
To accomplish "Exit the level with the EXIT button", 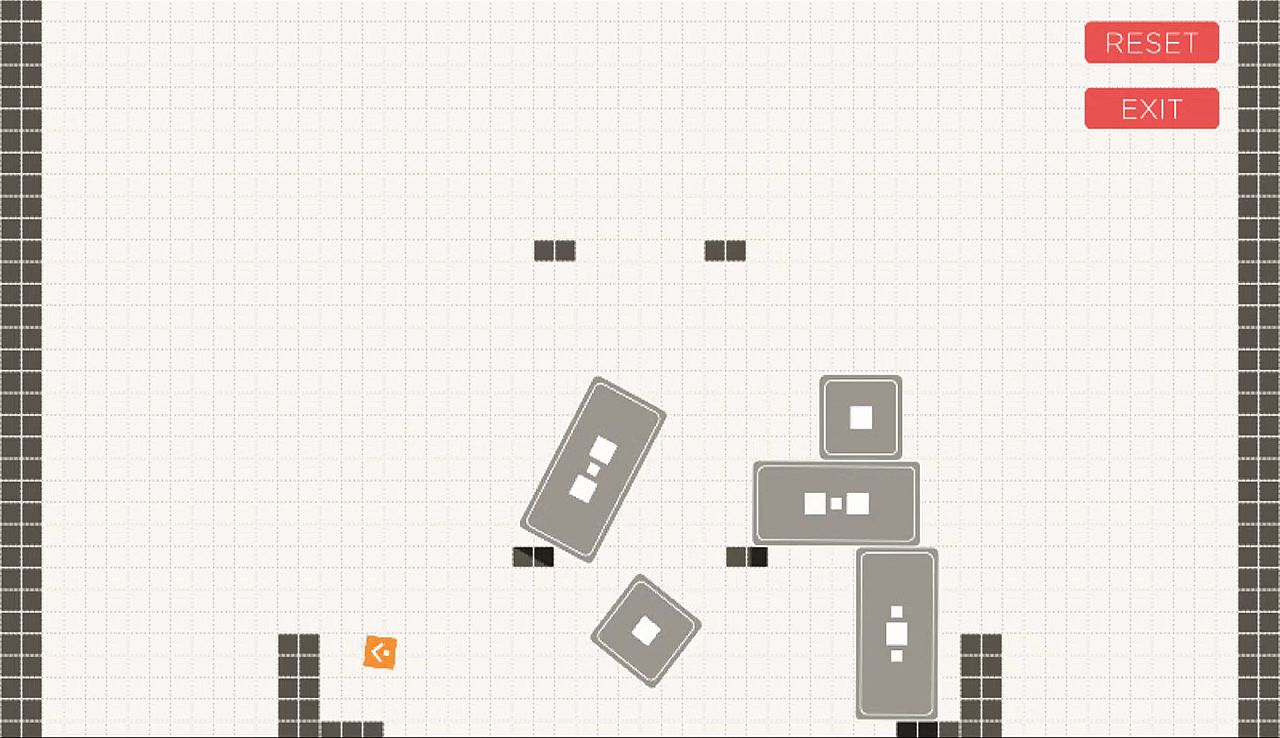I will click(x=1151, y=108).
